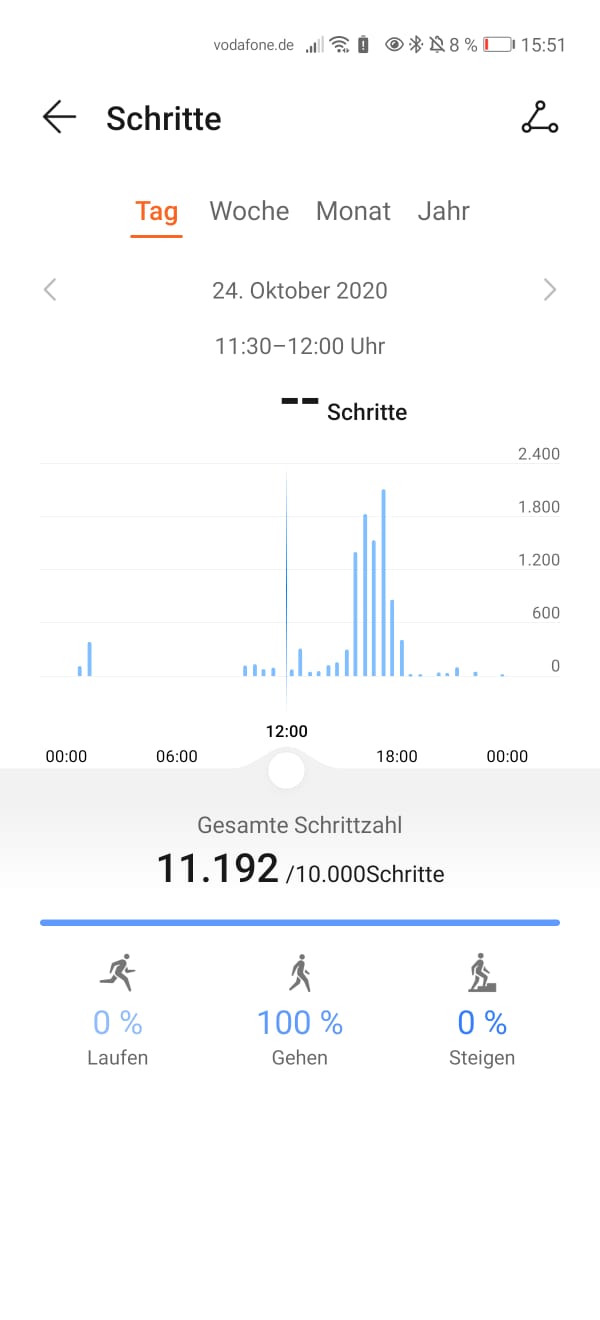Go back from the Schritte screen
This screenshot has width=600, height=1320.
click(59, 118)
